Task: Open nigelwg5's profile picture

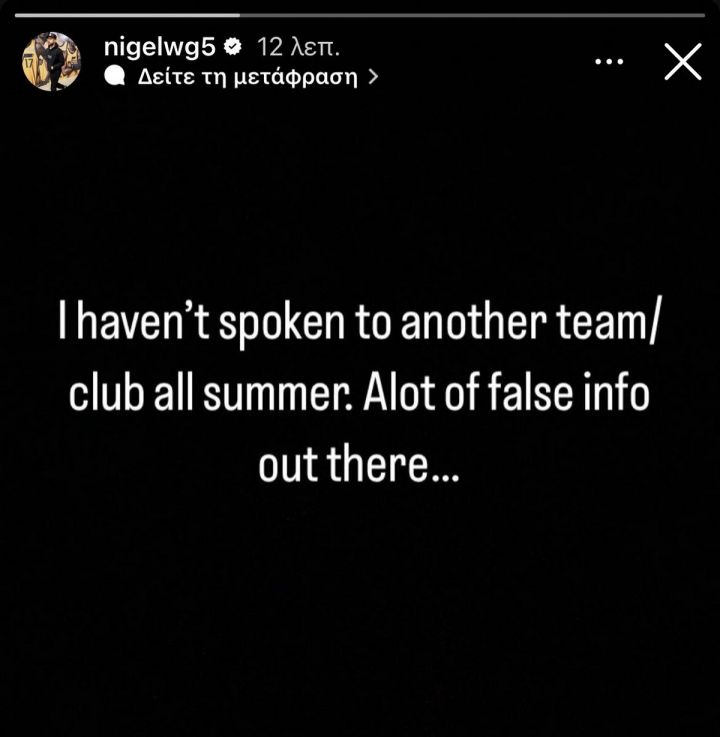Action: click(x=51, y=61)
